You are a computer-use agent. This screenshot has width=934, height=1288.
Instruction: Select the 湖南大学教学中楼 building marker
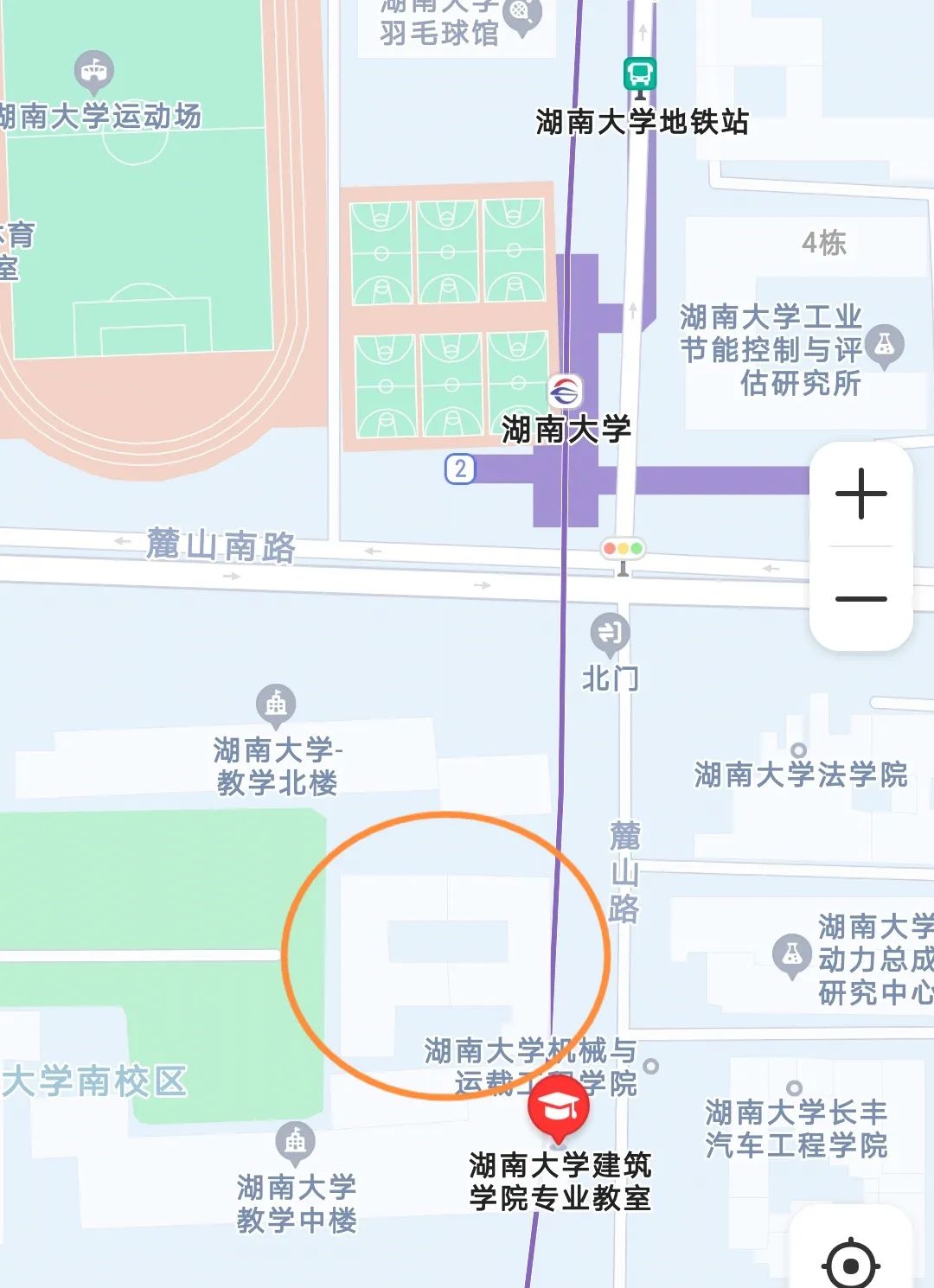(296, 1142)
